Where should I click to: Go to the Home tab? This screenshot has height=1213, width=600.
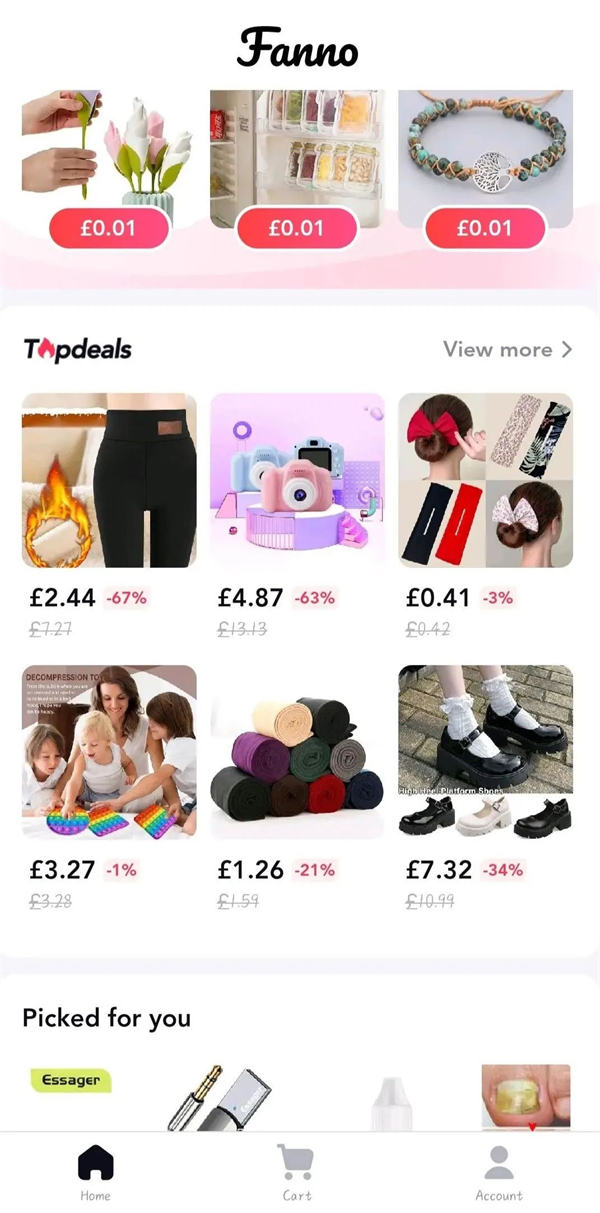point(96,1172)
